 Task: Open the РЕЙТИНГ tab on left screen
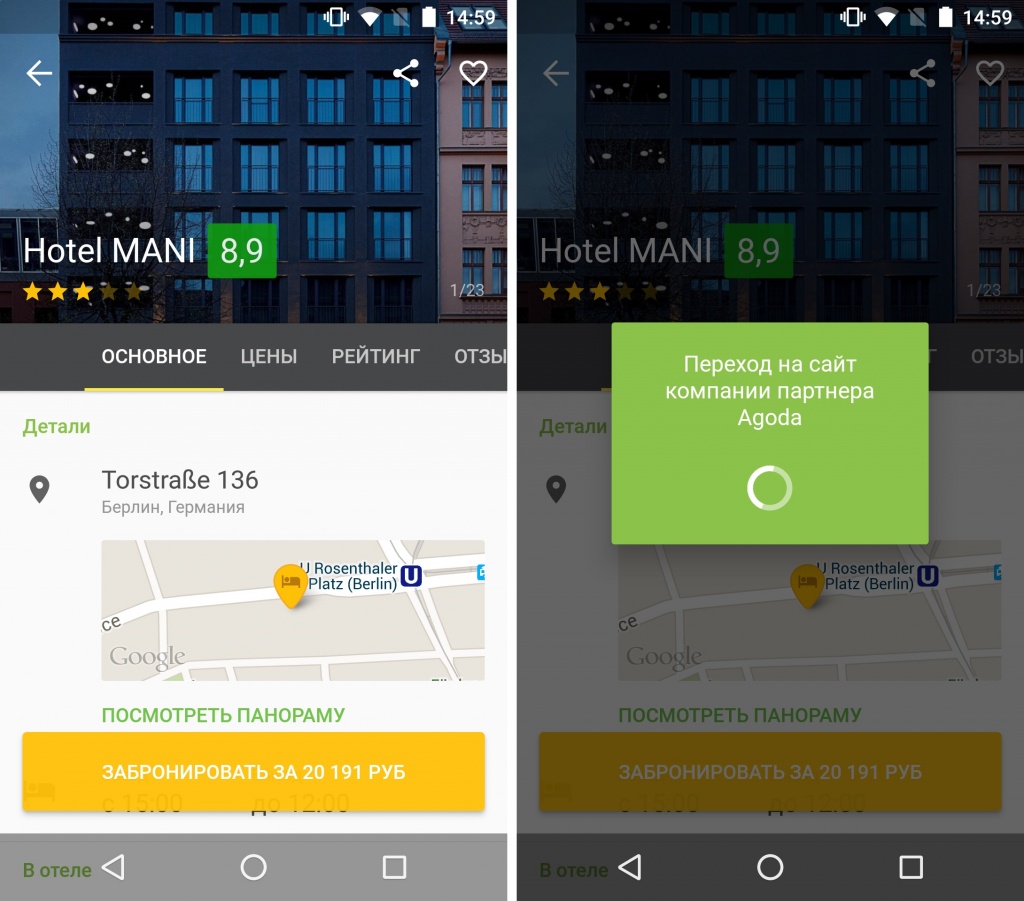[x=375, y=356]
